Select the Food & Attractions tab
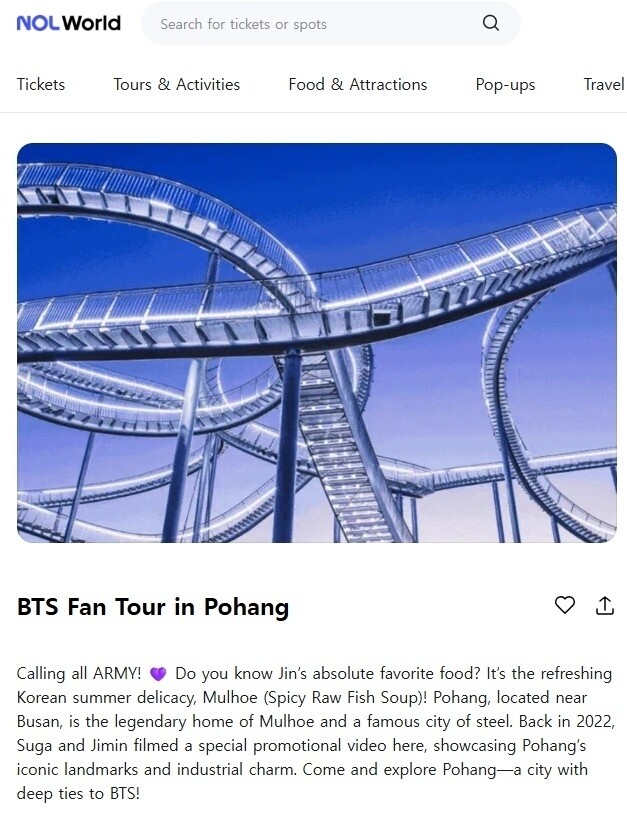This screenshot has width=627, height=814. 357,85
